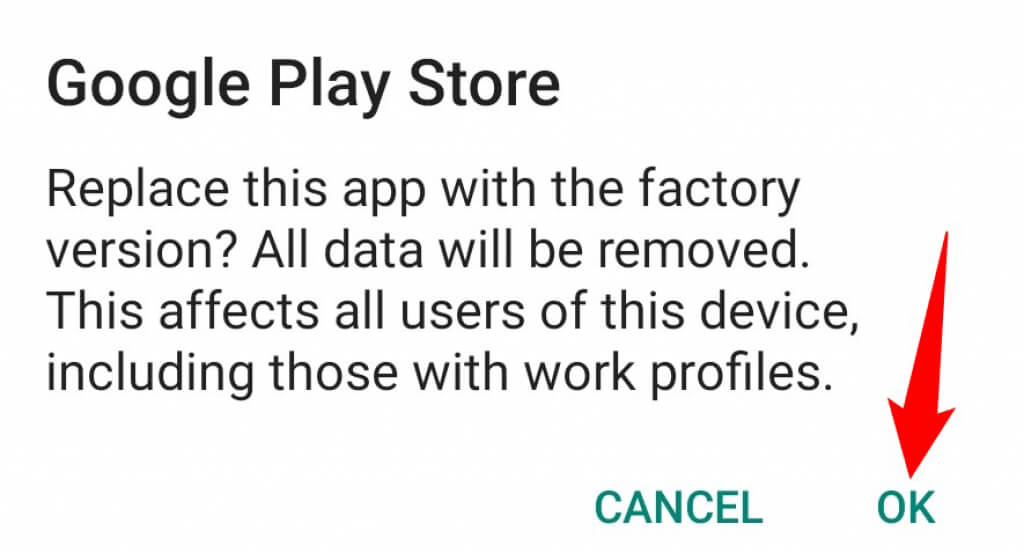Dismiss the dialog with CANCEL
The height and width of the screenshot is (553, 1024).
click(678, 507)
